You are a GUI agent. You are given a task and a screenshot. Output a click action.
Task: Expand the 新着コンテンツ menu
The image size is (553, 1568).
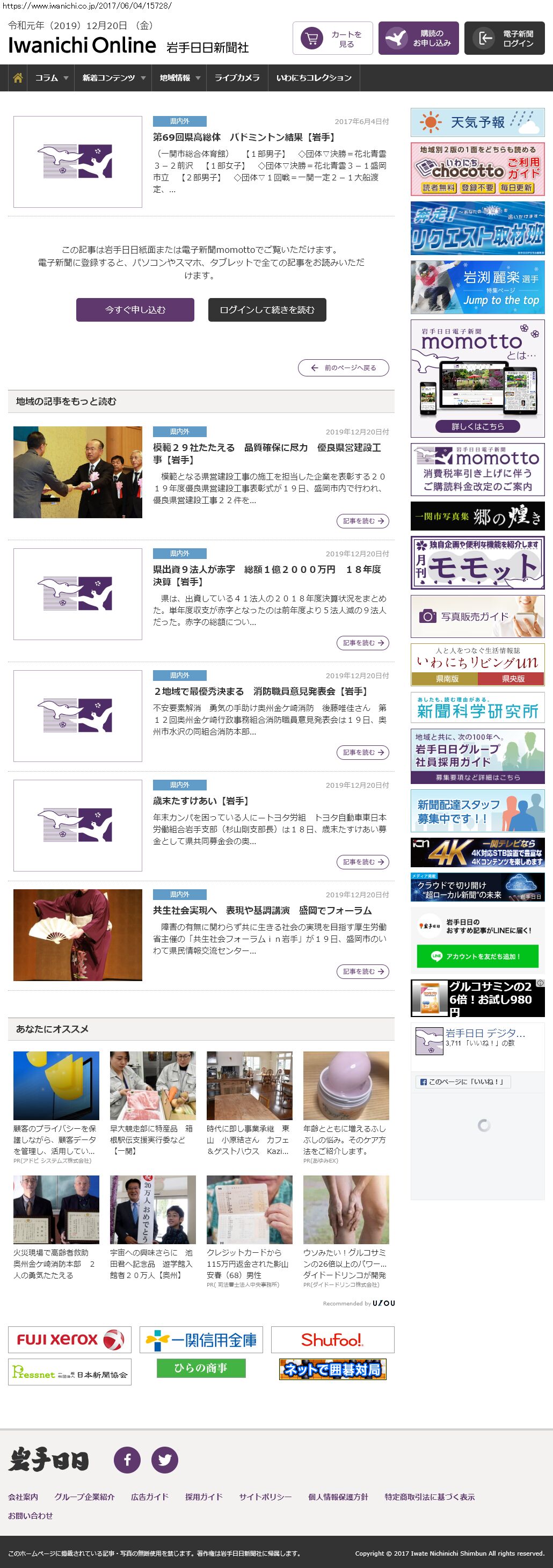click(x=113, y=78)
